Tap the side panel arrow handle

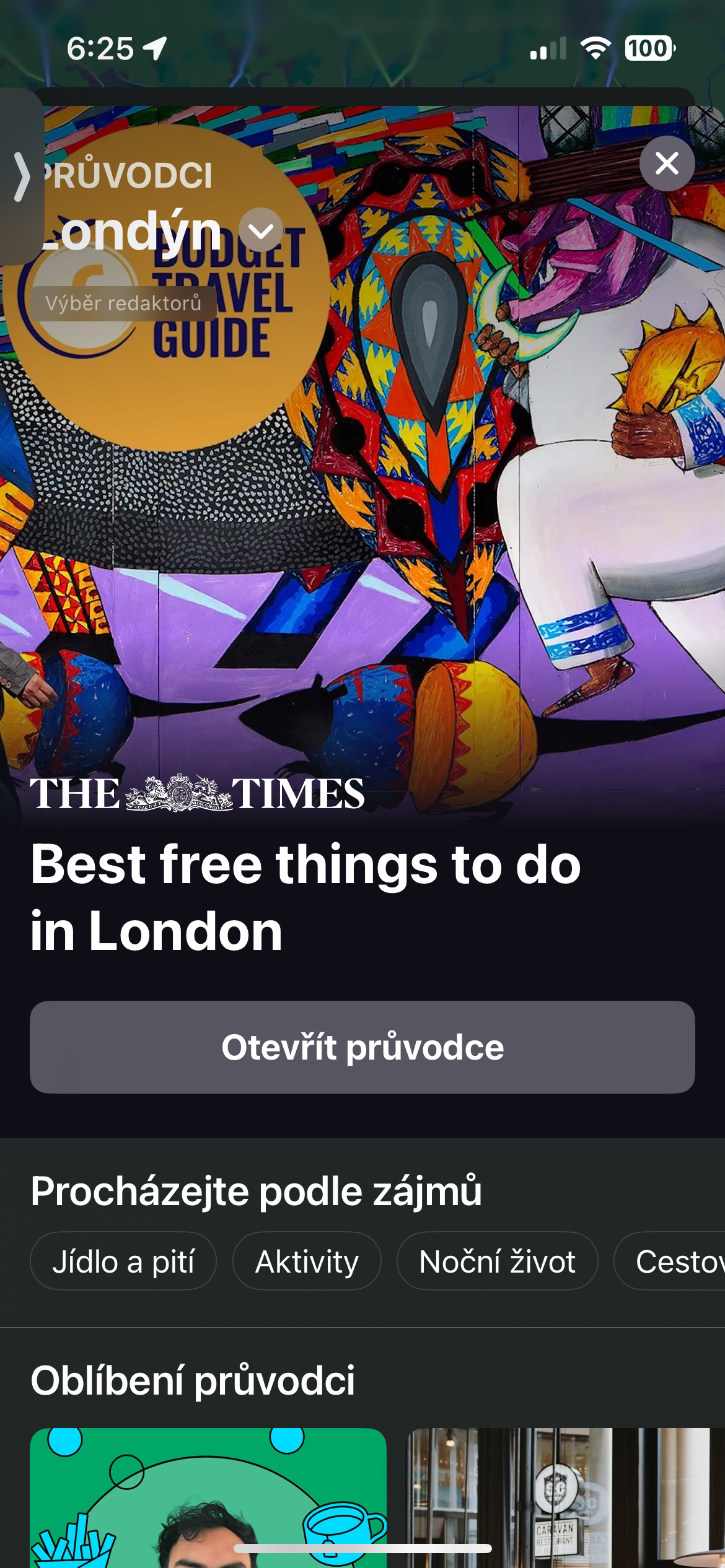point(22,177)
